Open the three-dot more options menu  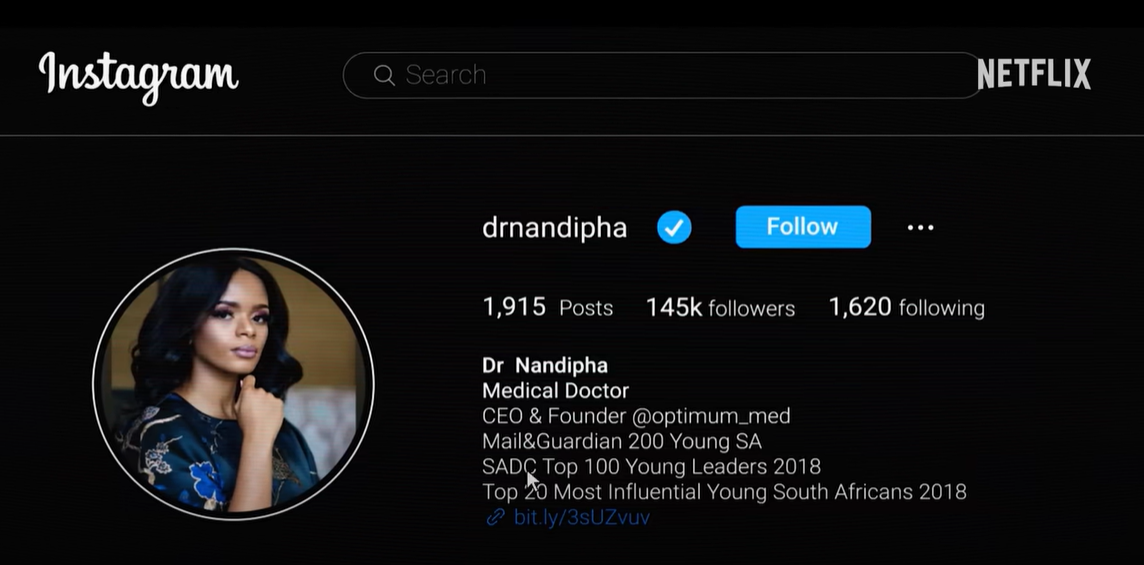pos(920,228)
